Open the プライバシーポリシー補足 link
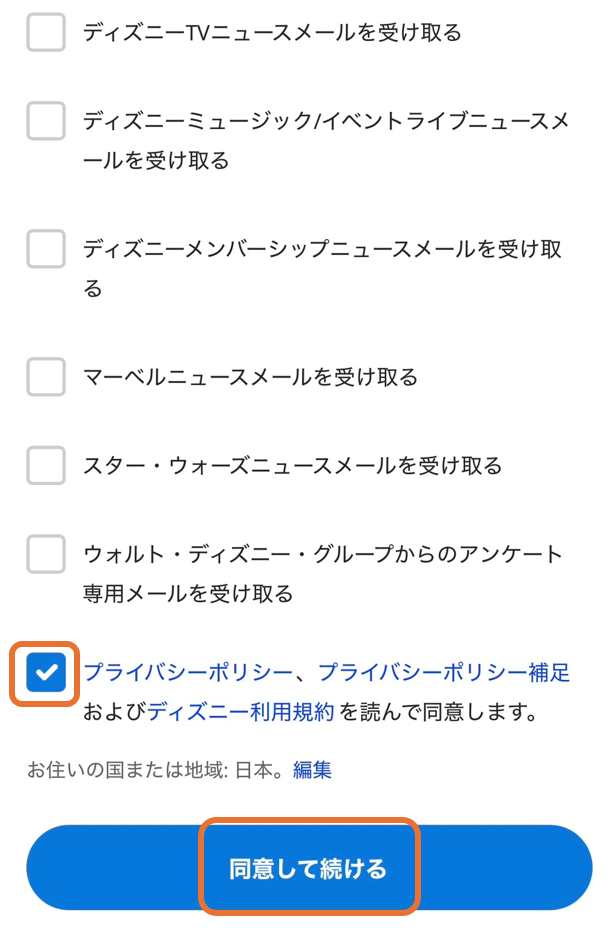 click(x=444, y=672)
